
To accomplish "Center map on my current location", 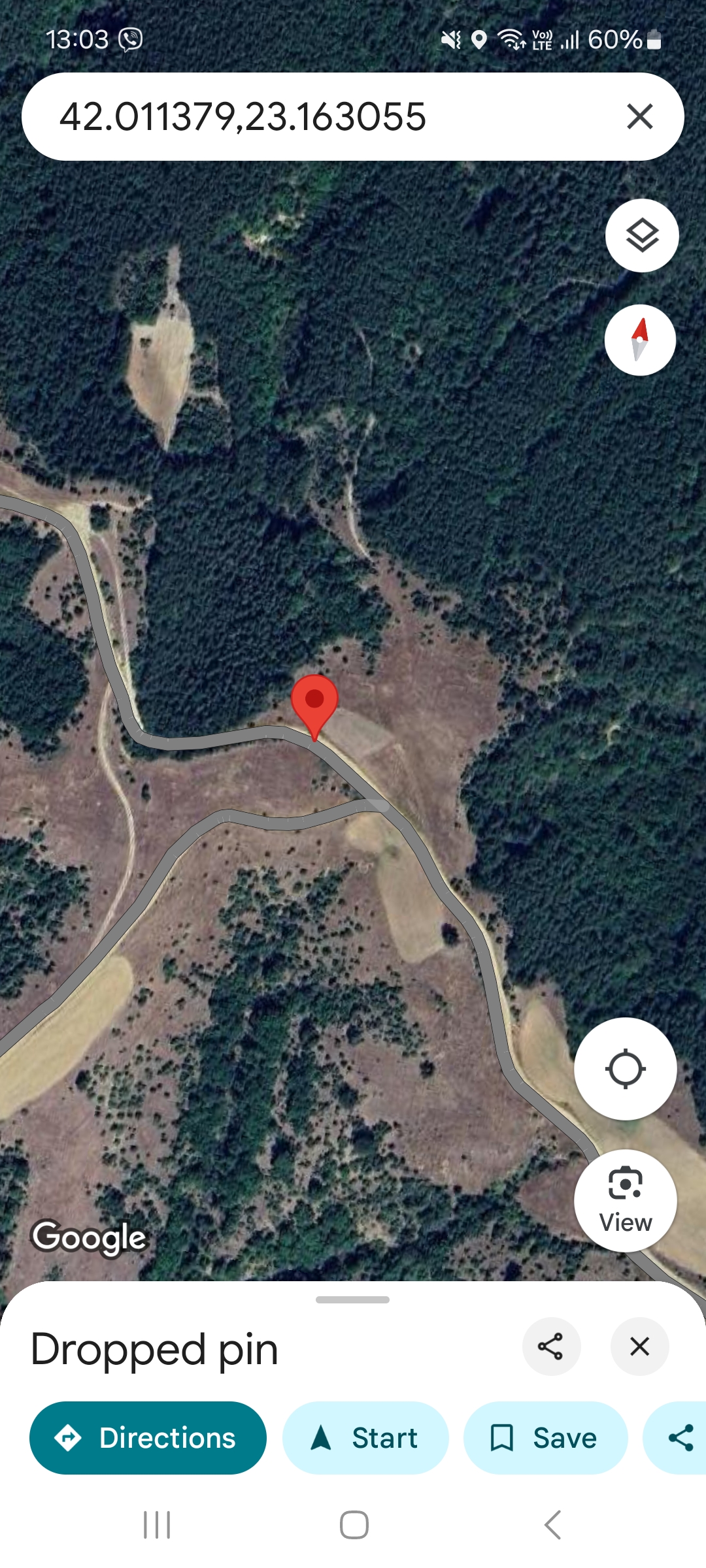I will point(625,1069).
